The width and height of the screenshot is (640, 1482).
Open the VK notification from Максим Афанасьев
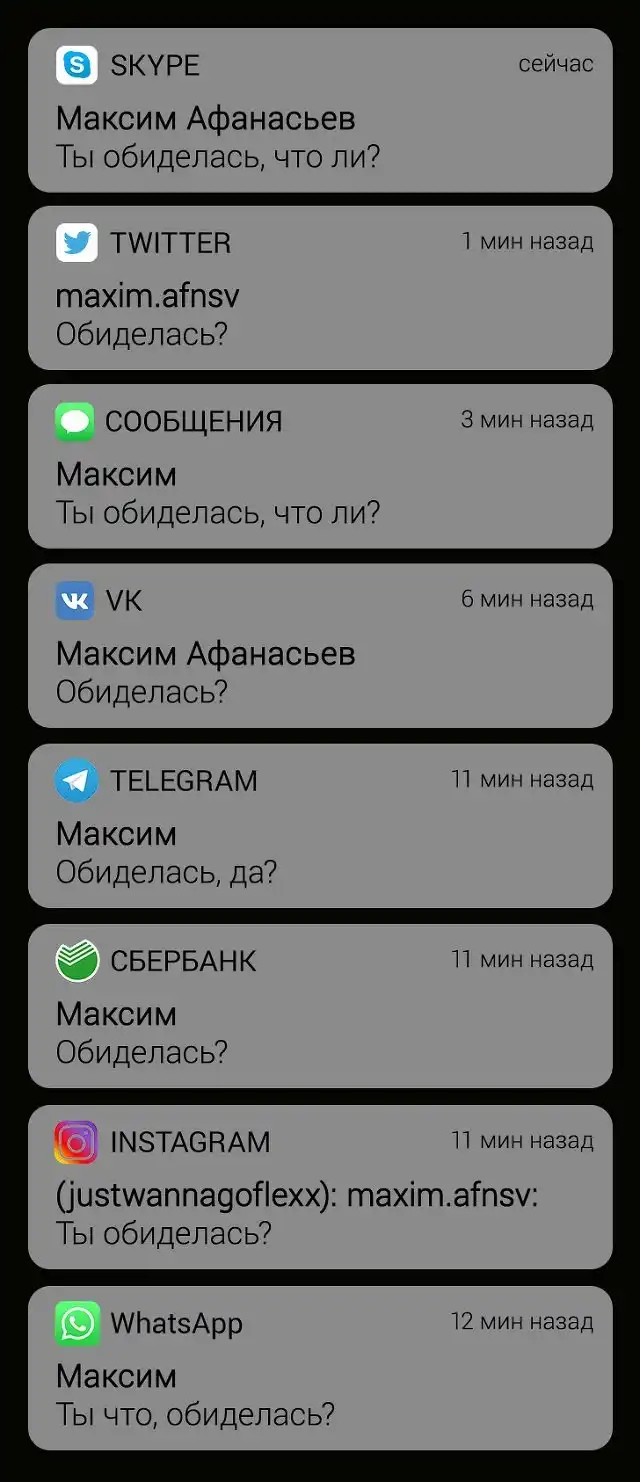tap(320, 645)
